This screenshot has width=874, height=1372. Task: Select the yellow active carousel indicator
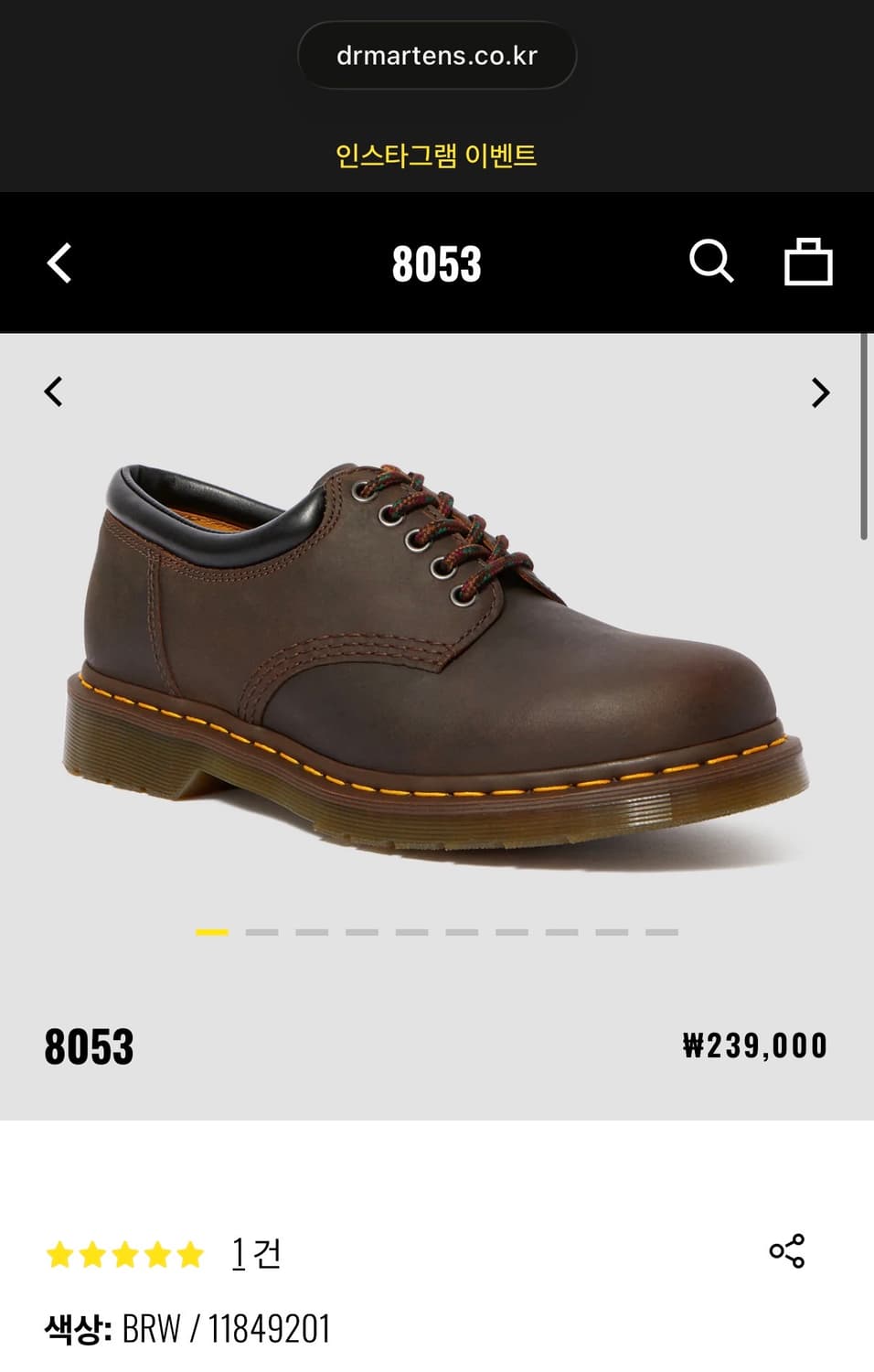[x=212, y=931]
